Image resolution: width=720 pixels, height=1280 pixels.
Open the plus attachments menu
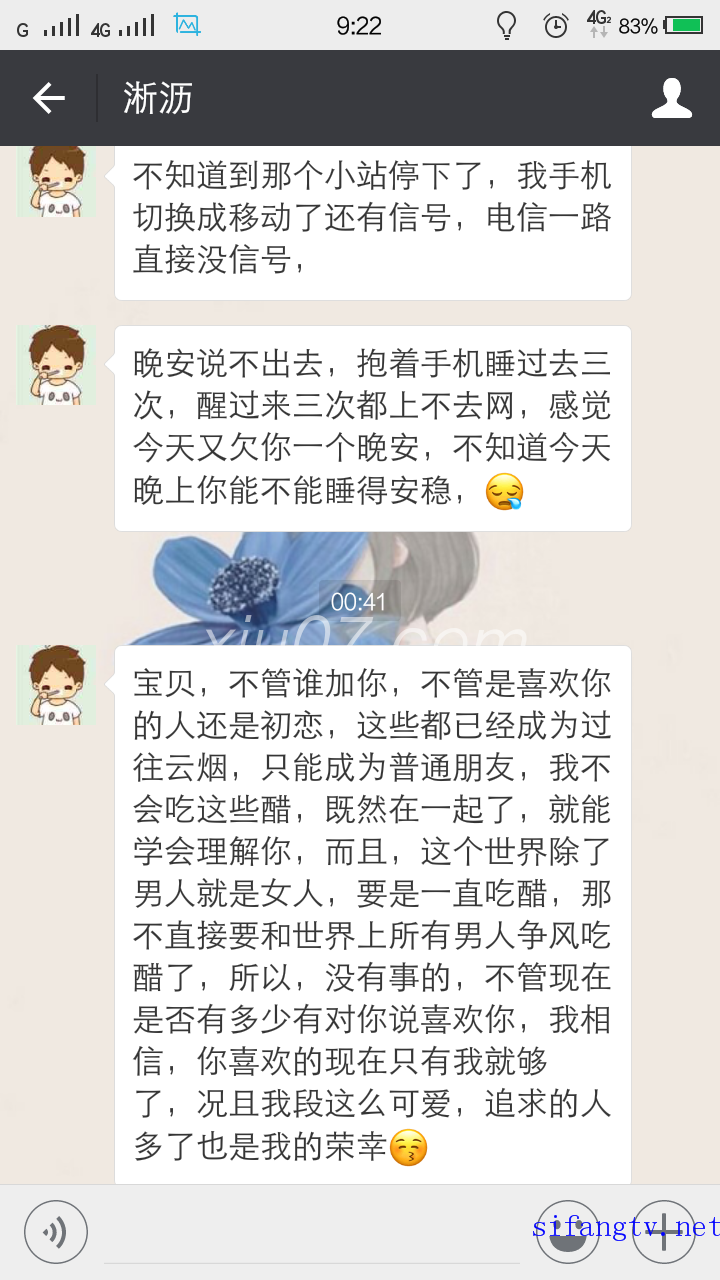pos(663,1231)
